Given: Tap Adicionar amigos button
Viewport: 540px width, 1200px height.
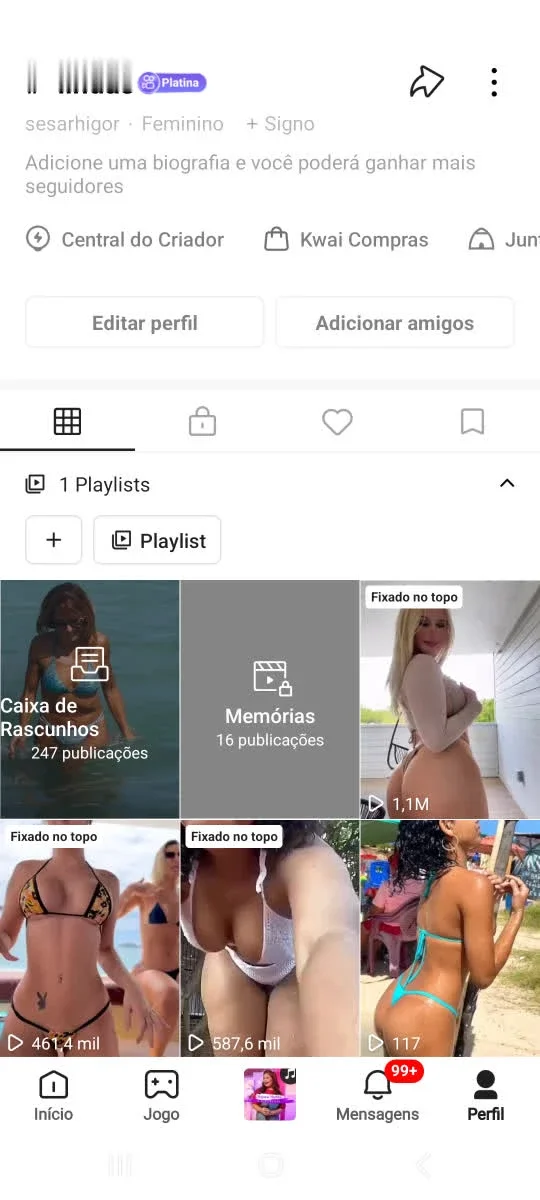Looking at the screenshot, I should pyautogui.click(x=395, y=323).
